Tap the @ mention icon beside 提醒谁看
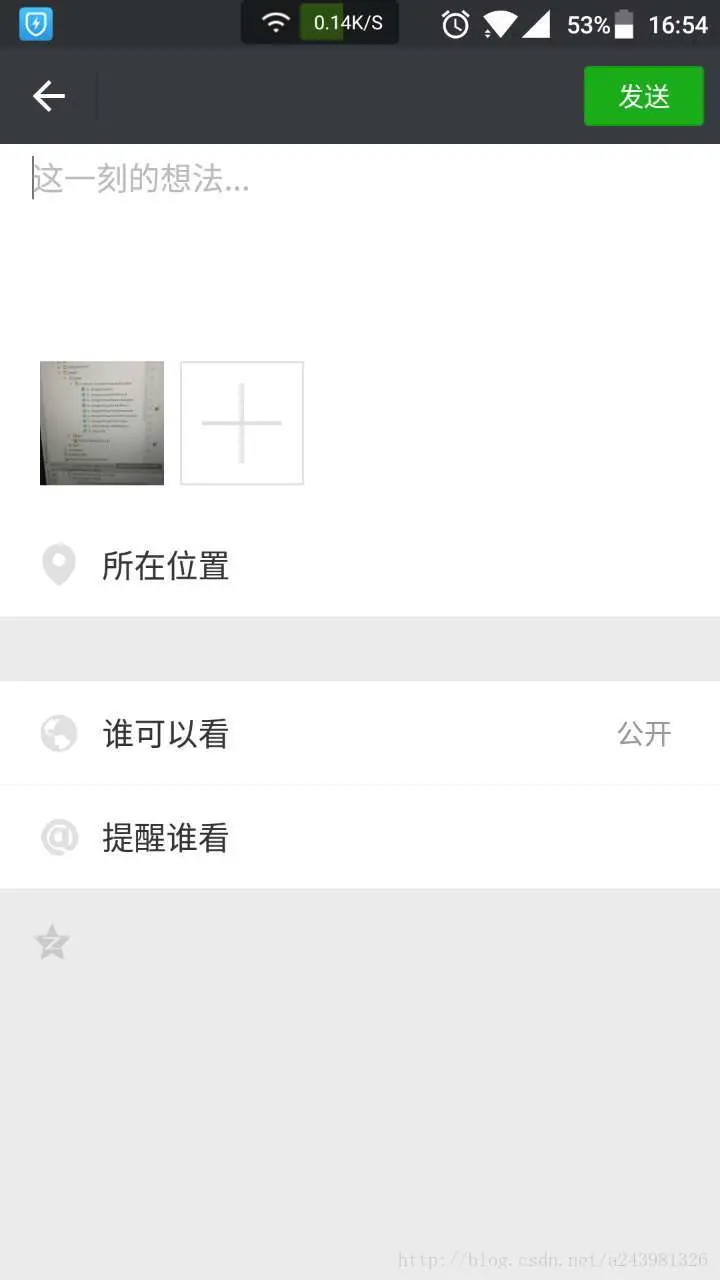Image resolution: width=720 pixels, height=1280 pixels. tap(58, 837)
